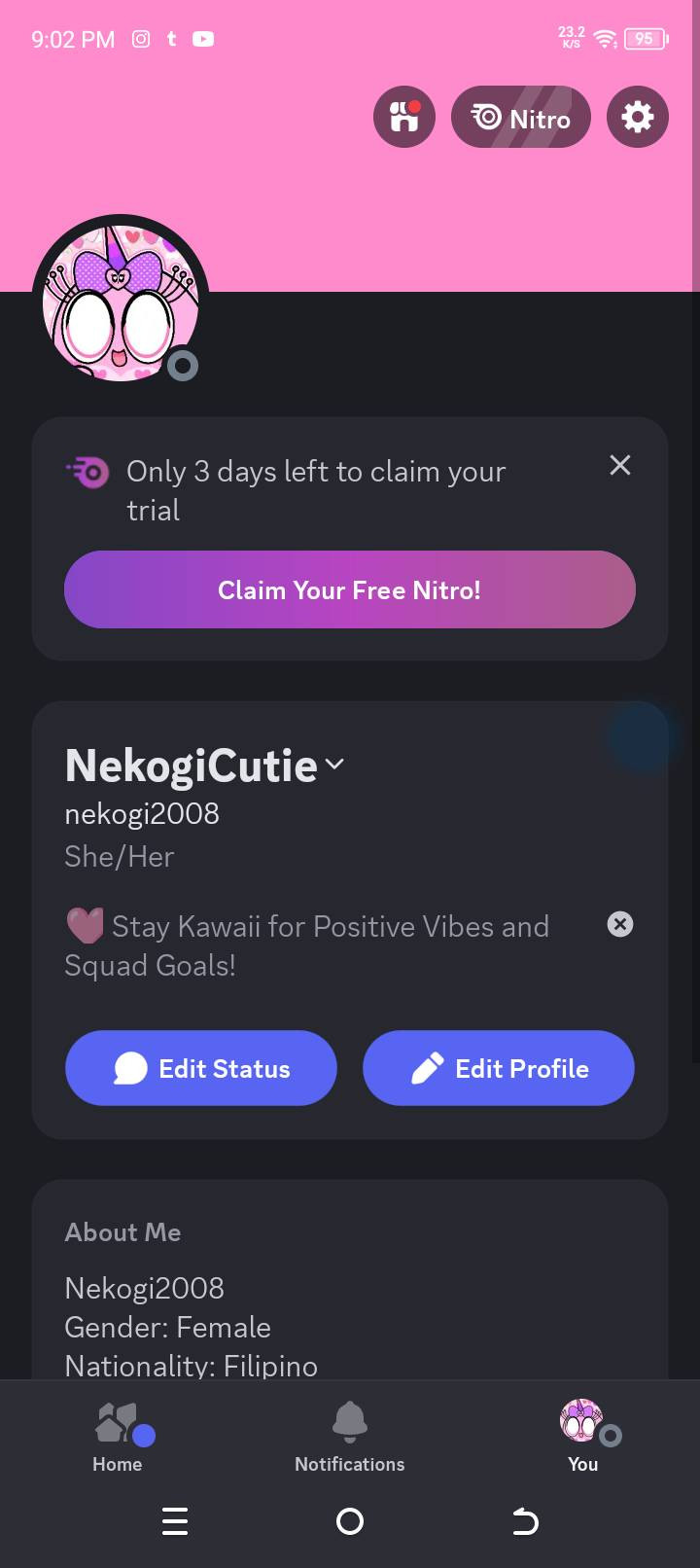This screenshot has width=700, height=1568.
Task: Switch to the Home tab
Action: pos(118,1438)
